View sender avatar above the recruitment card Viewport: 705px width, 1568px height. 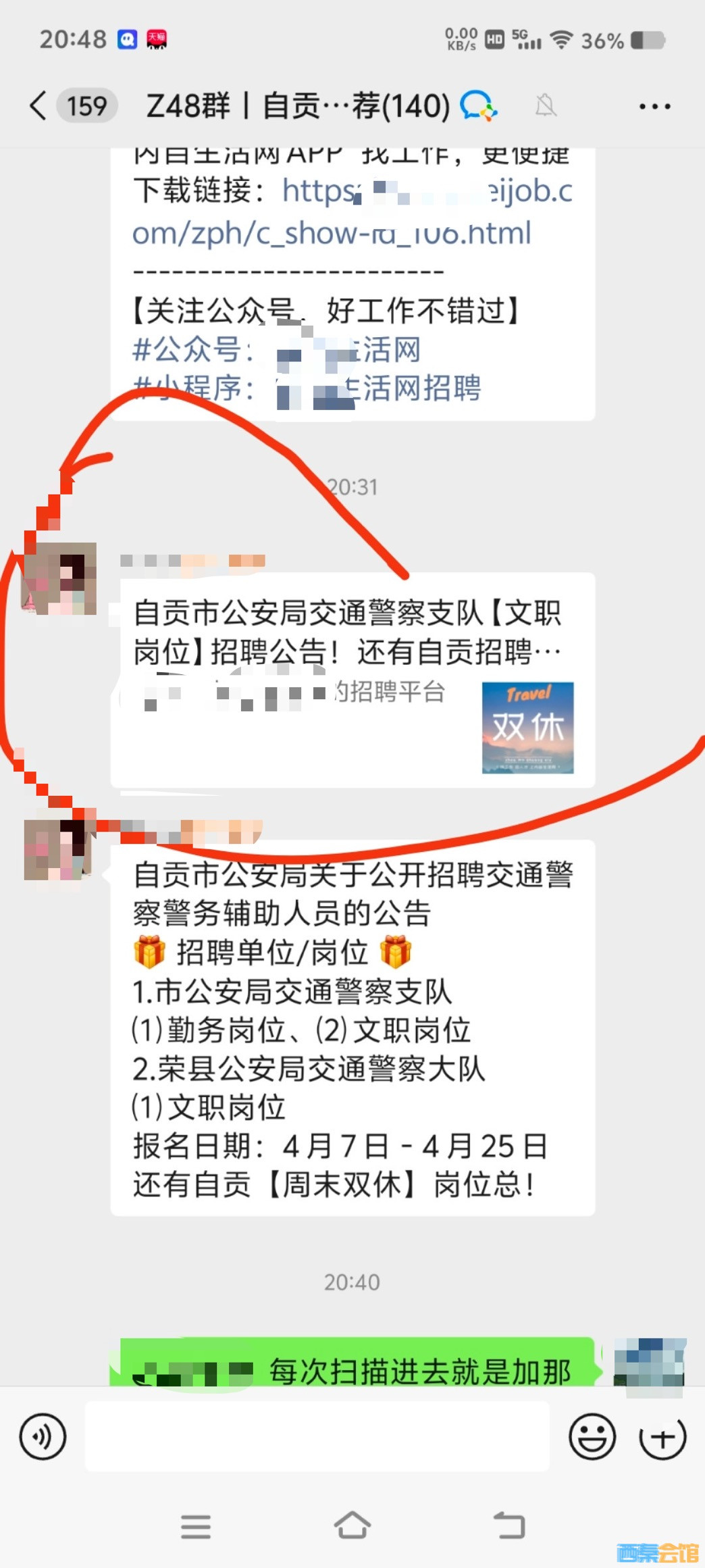point(59,578)
